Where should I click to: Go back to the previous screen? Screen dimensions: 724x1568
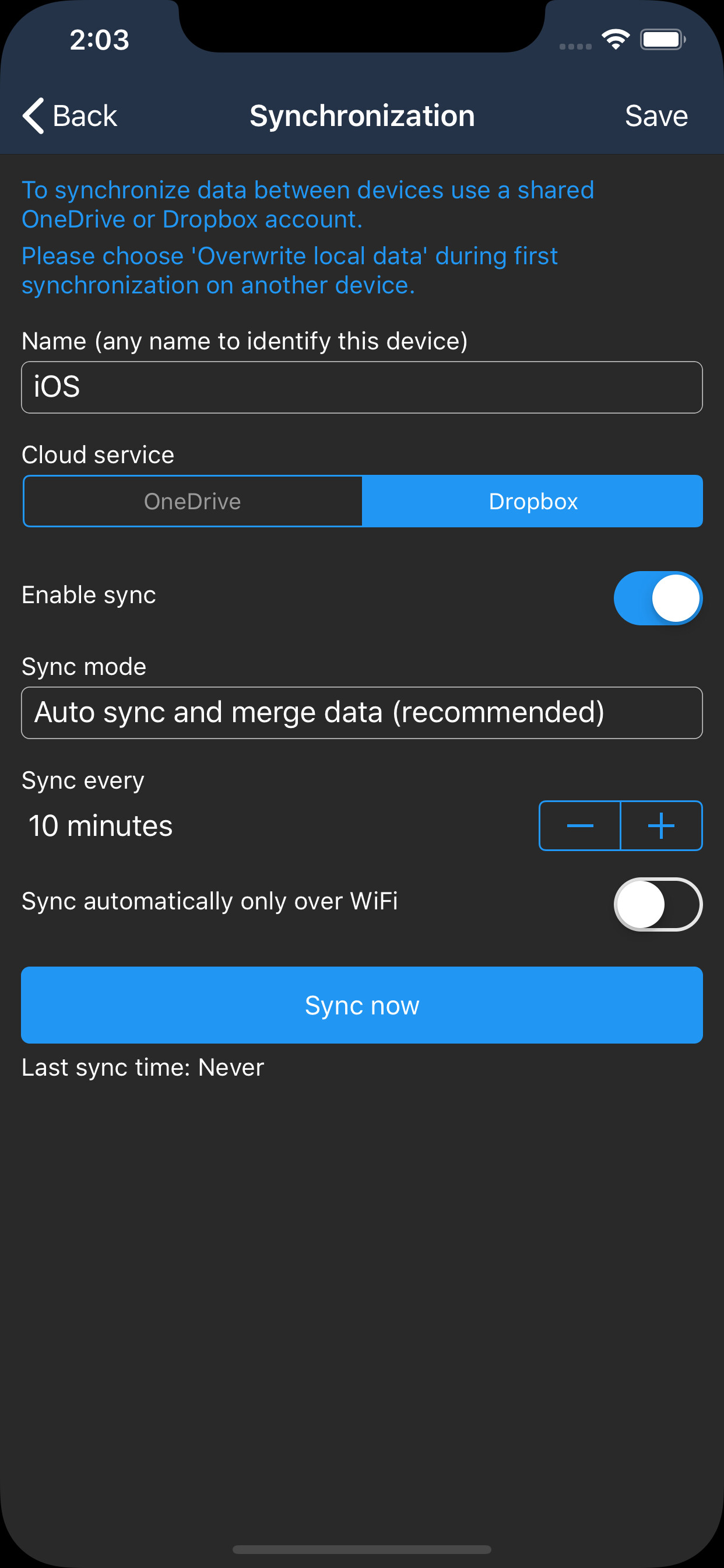coord(69,116)
